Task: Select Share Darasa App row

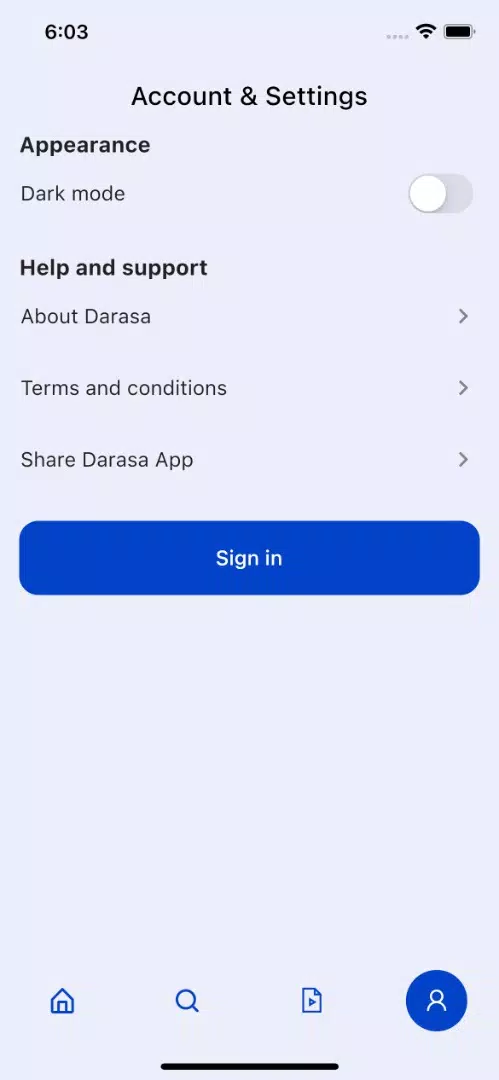Action: (x=249, y=459)
